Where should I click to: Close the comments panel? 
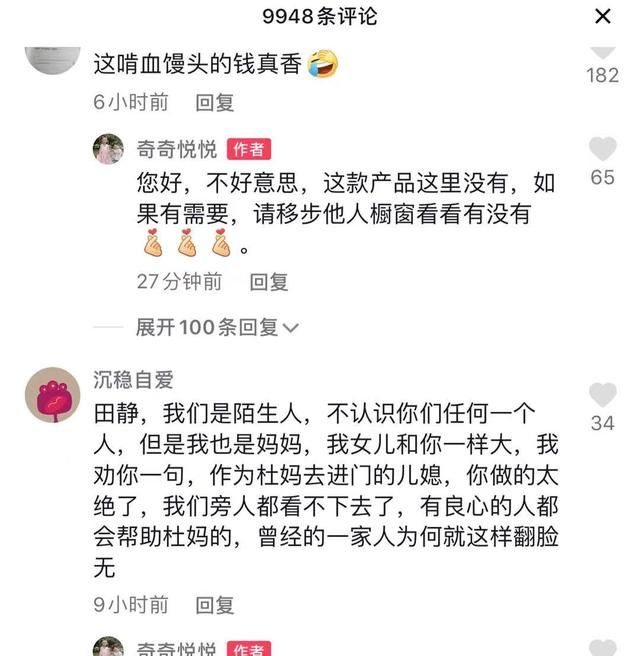click(x=603, y=17)
